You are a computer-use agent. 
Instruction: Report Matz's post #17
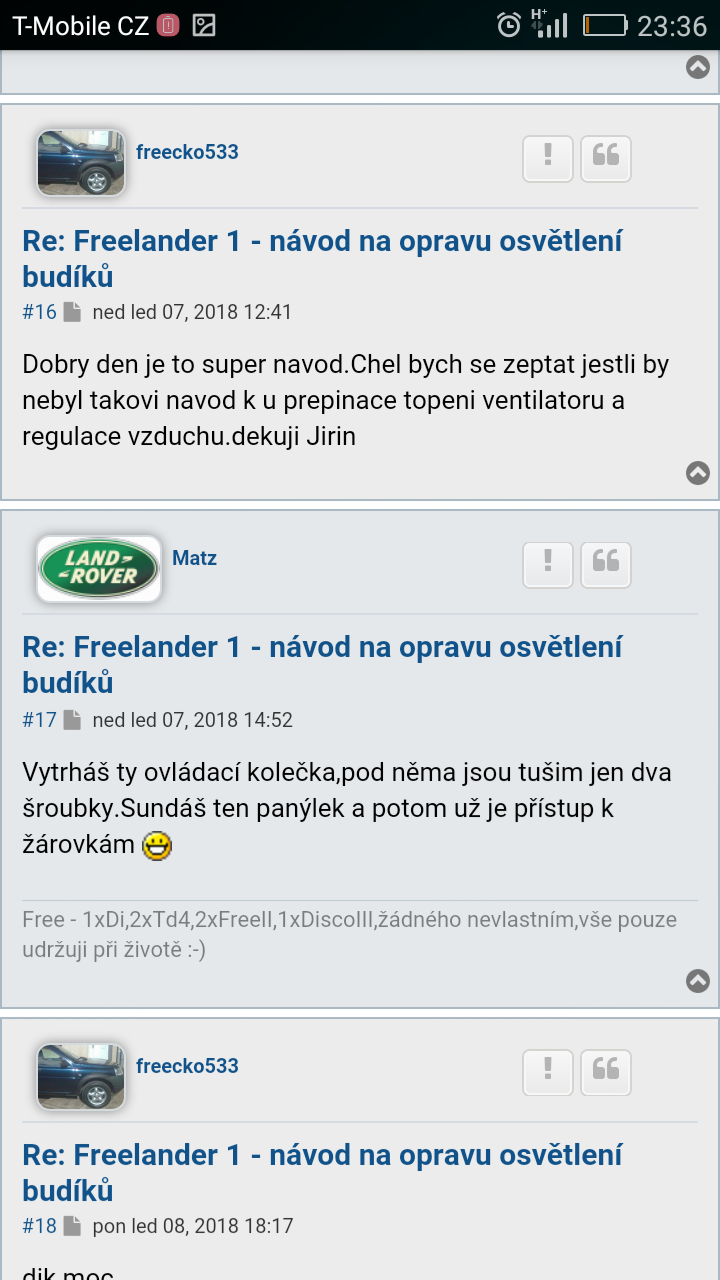pos(548,564)
